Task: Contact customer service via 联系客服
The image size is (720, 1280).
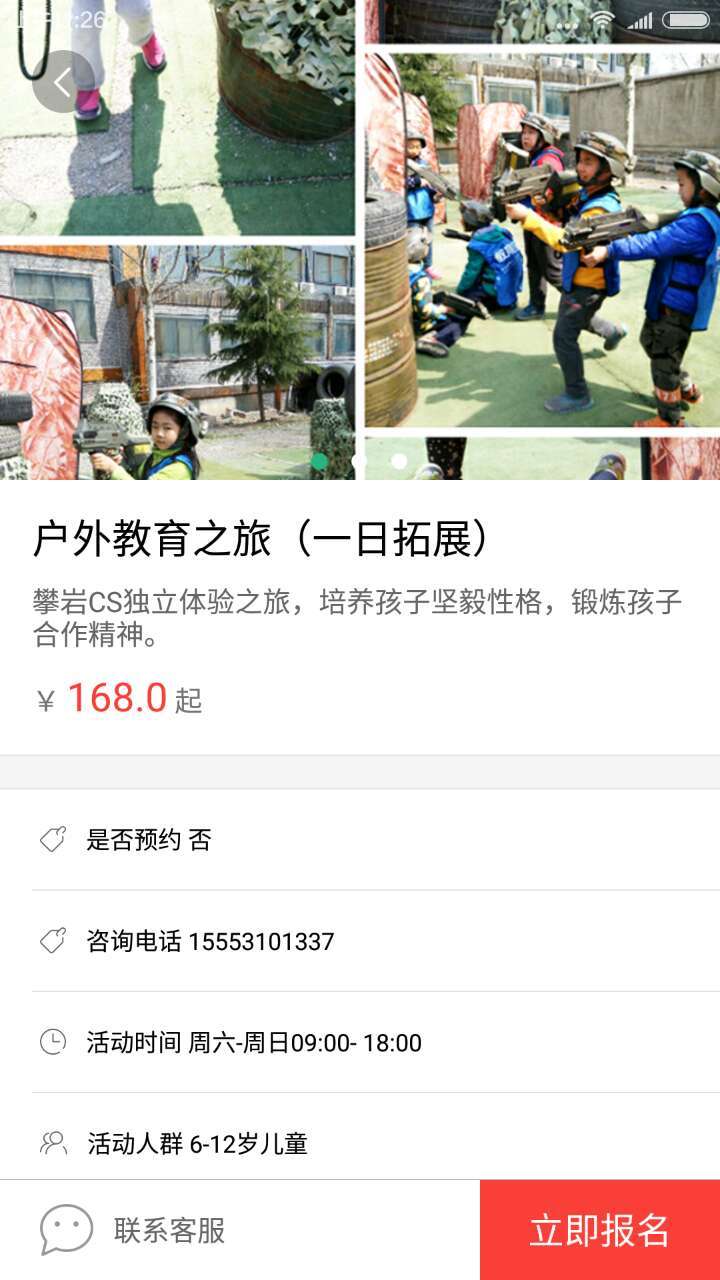Action: [135, 1230]
